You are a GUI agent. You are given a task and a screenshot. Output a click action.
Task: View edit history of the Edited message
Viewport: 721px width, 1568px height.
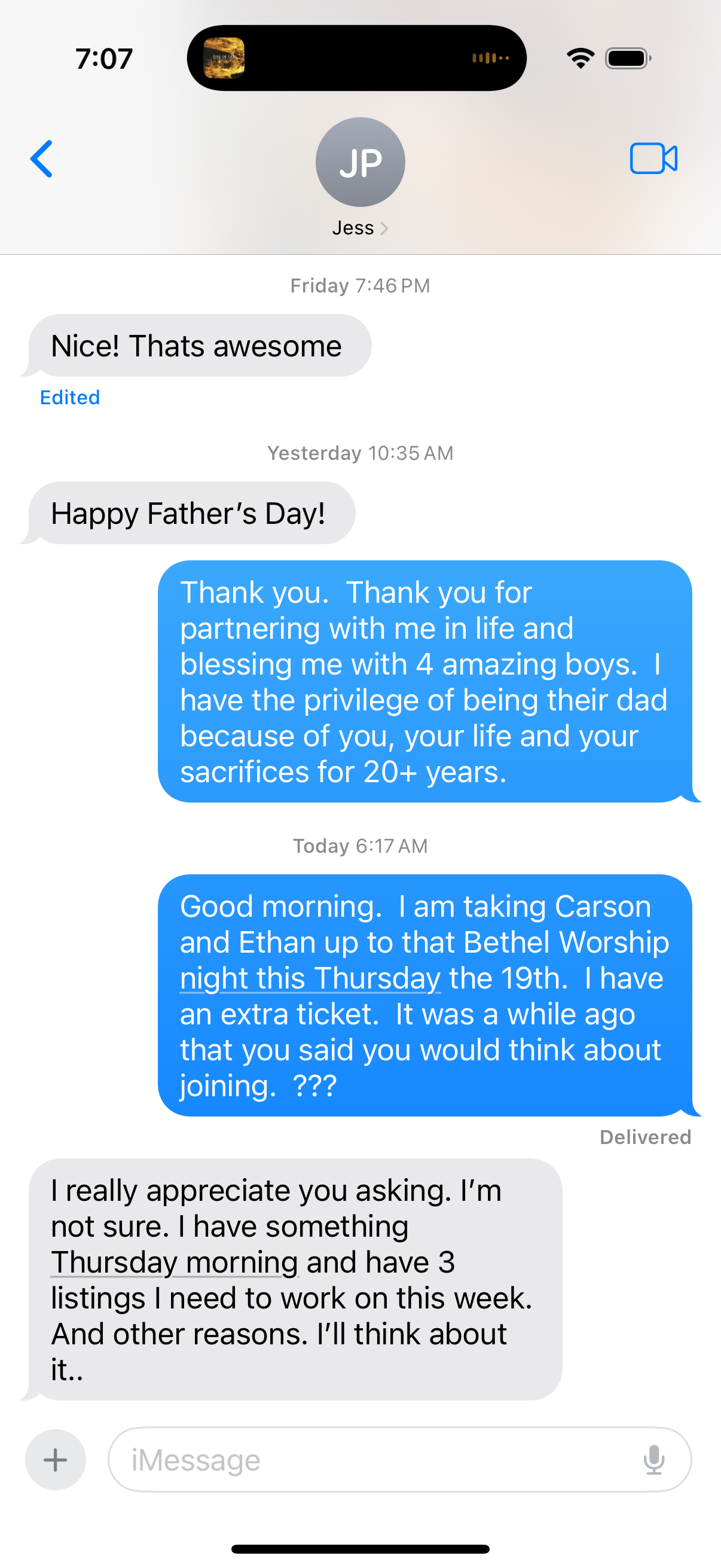(x=70, y=398)
